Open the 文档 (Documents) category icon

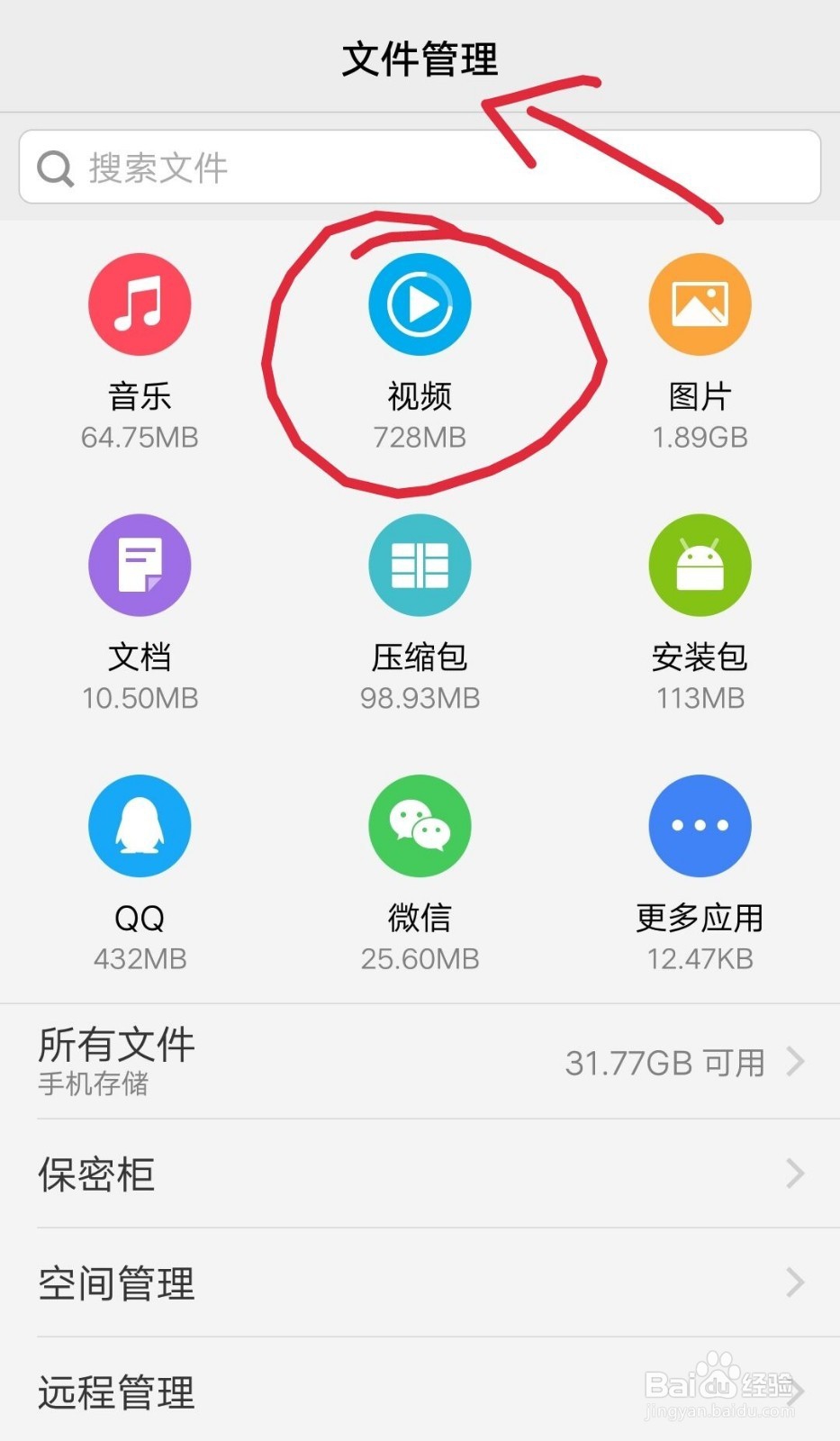click(140, 565)
